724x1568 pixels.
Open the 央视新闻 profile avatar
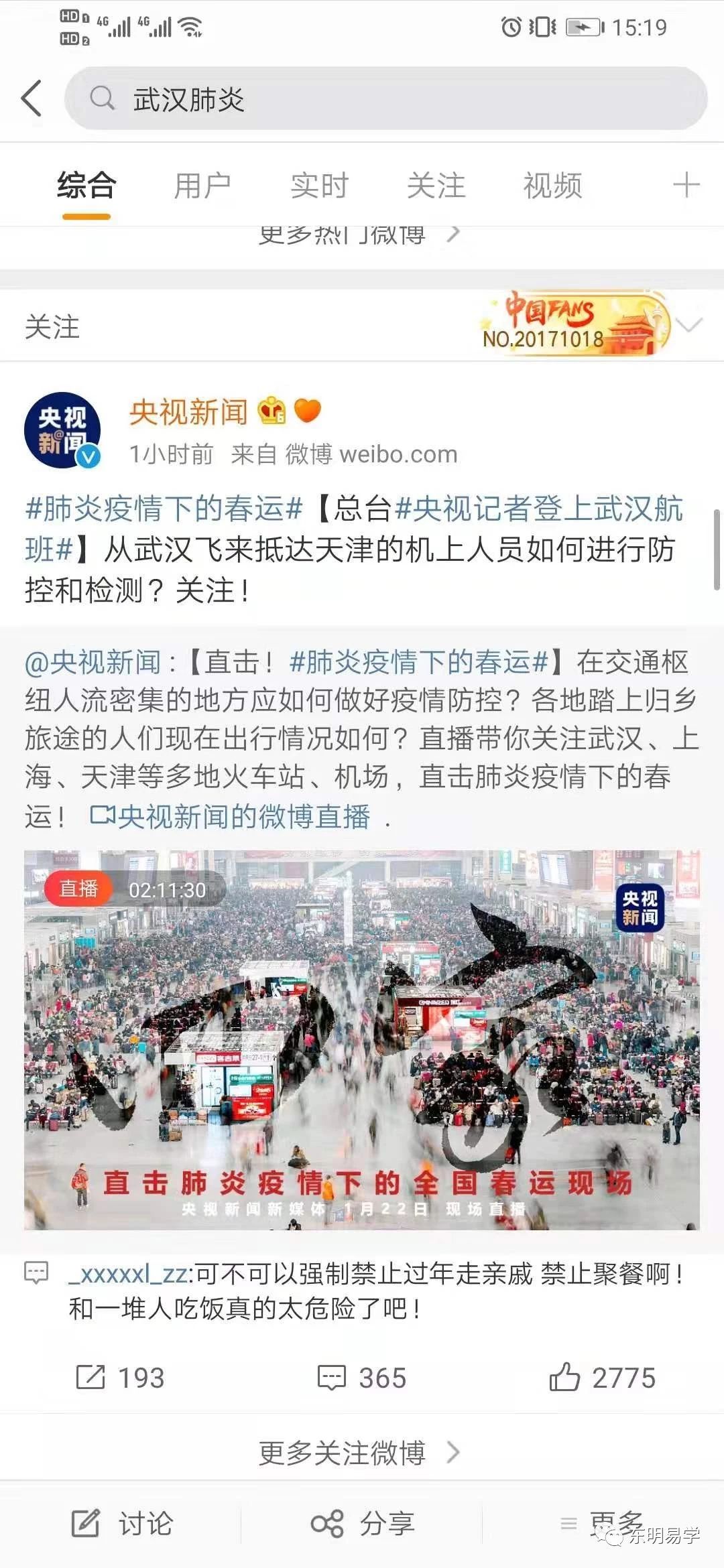click(x=62, y=430)
